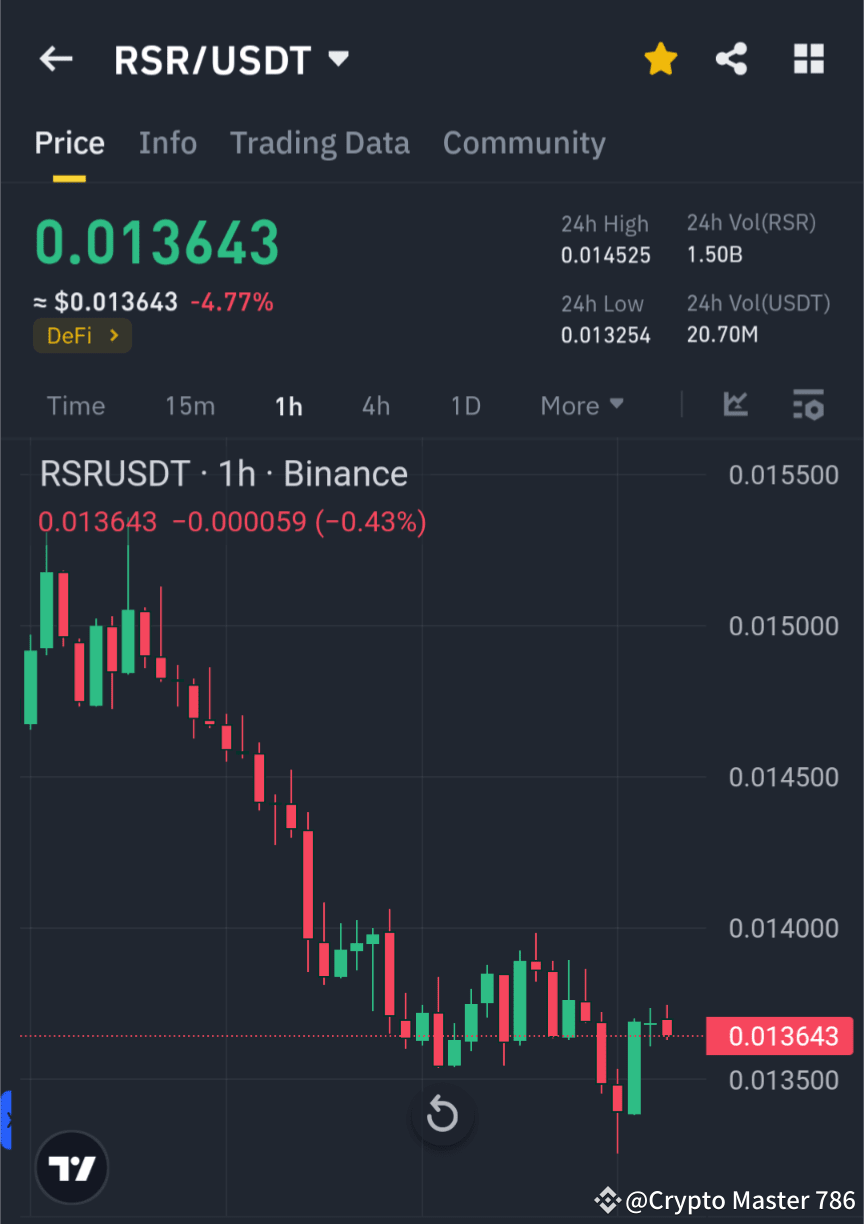Open the DeFi chevron expander
This screenshot has width=864, height=1224.
[113, 335]
